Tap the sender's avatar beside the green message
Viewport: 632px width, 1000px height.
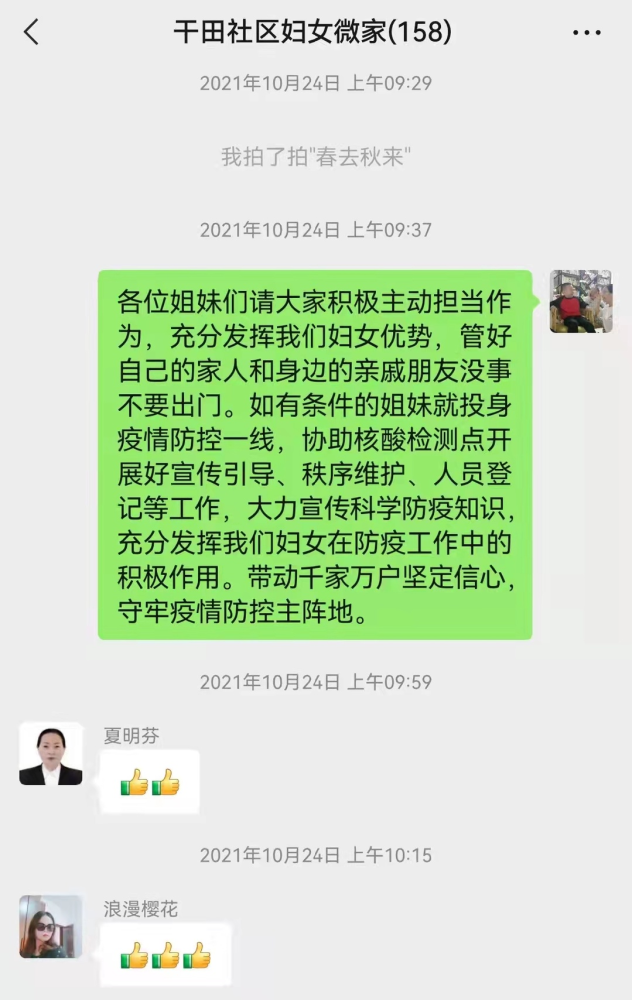580,301
